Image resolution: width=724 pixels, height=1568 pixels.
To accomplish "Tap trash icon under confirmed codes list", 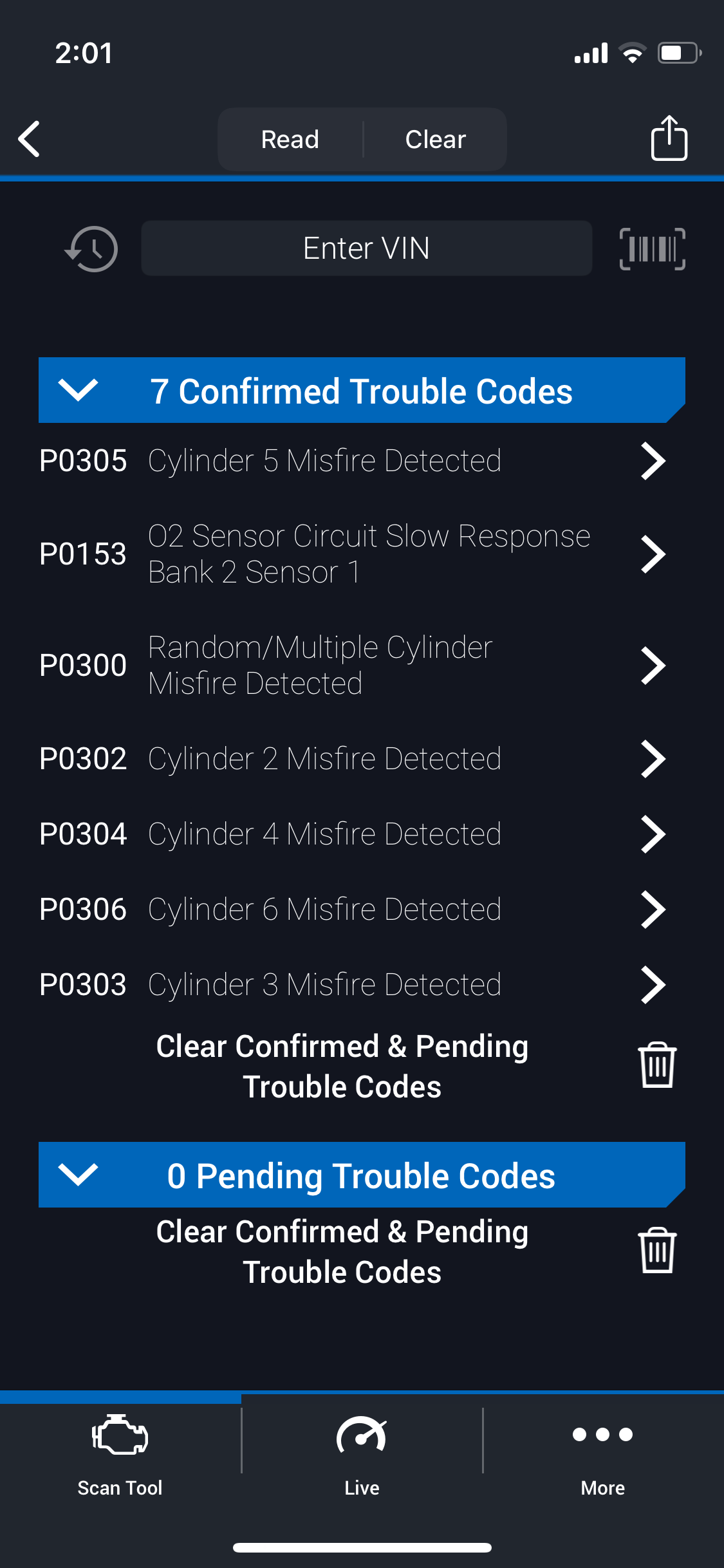I will [x=657, y=1065].
